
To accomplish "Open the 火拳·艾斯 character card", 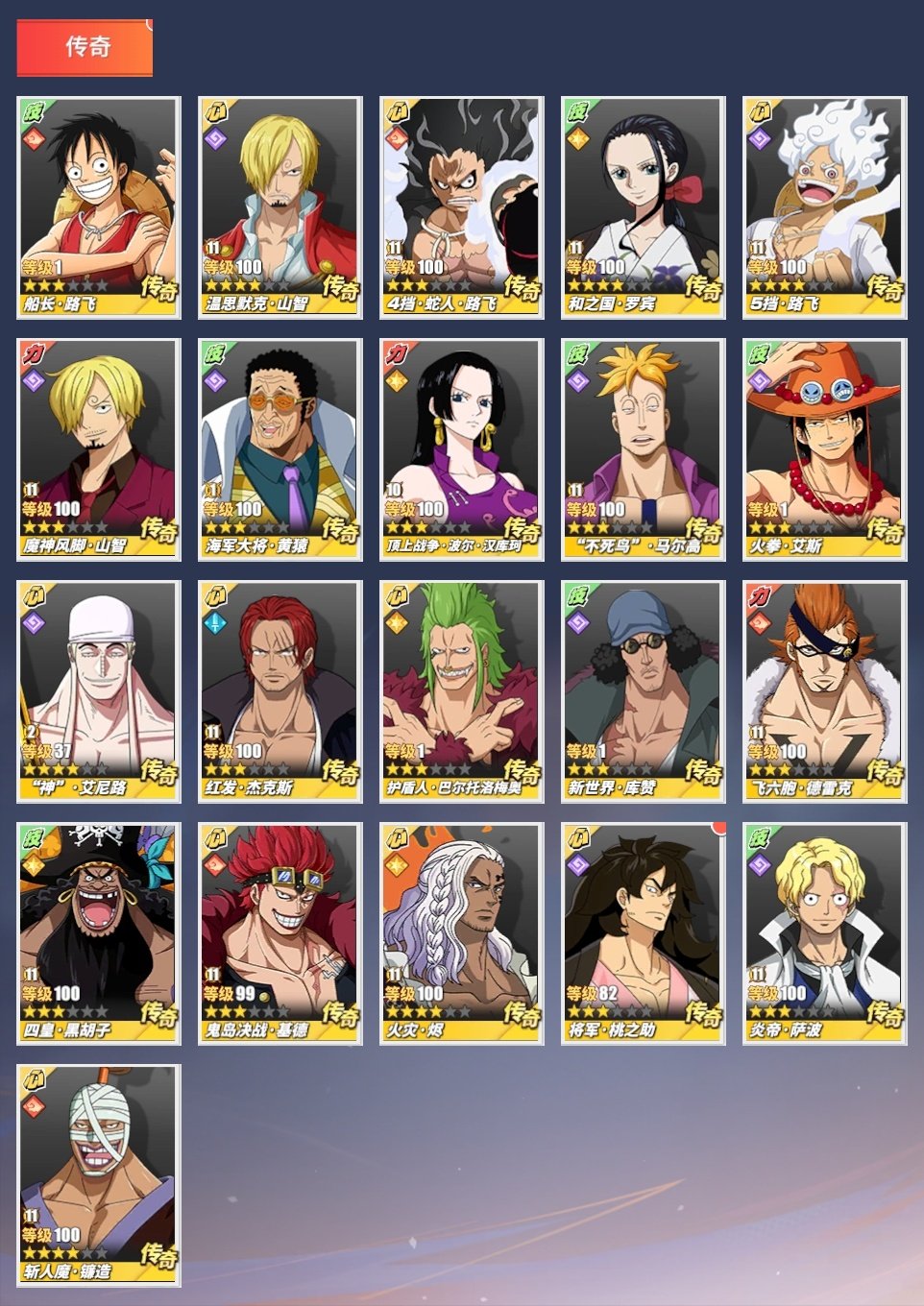I will pyautogui.click(x=825, y=449).
